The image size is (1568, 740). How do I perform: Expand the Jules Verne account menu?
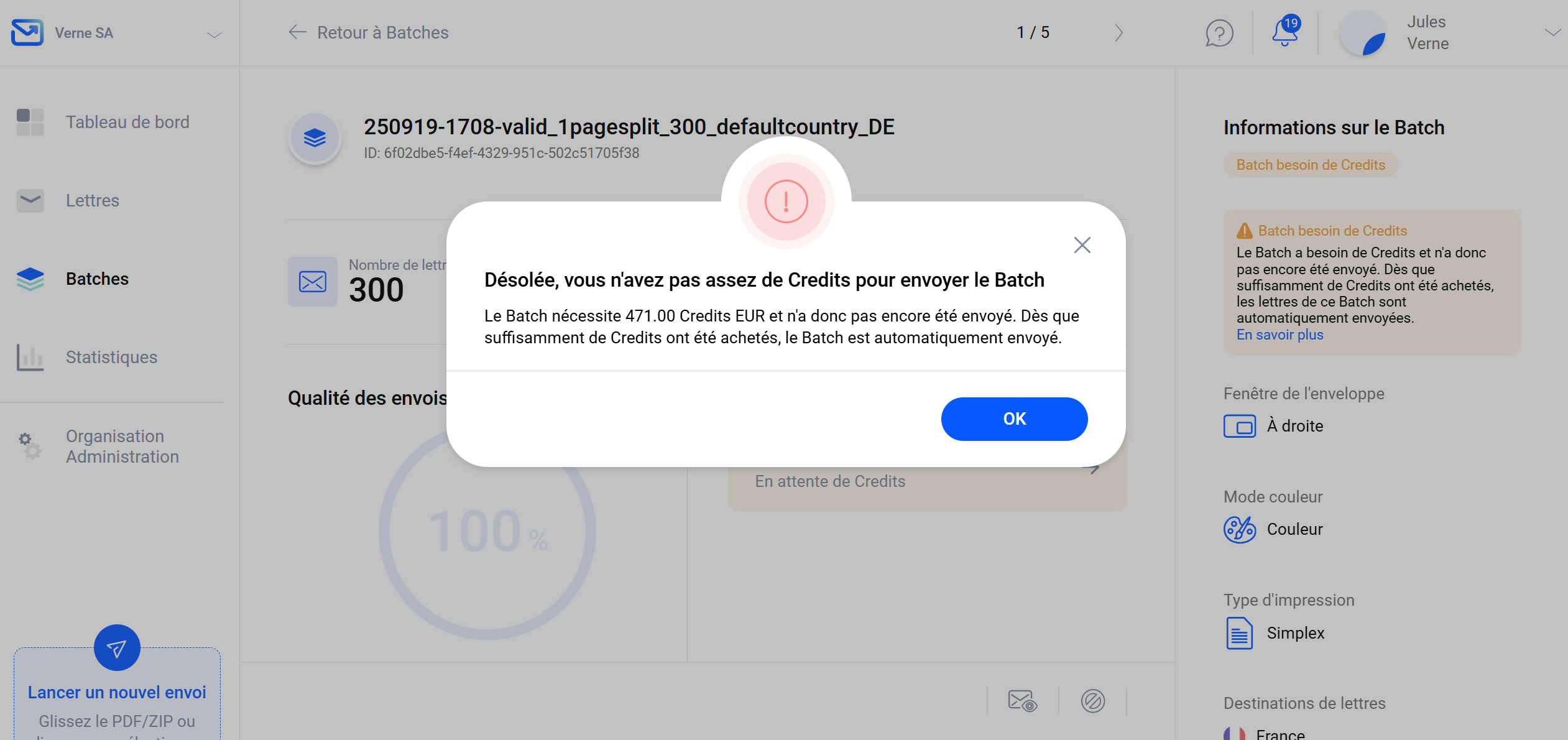click(1552, 33)
